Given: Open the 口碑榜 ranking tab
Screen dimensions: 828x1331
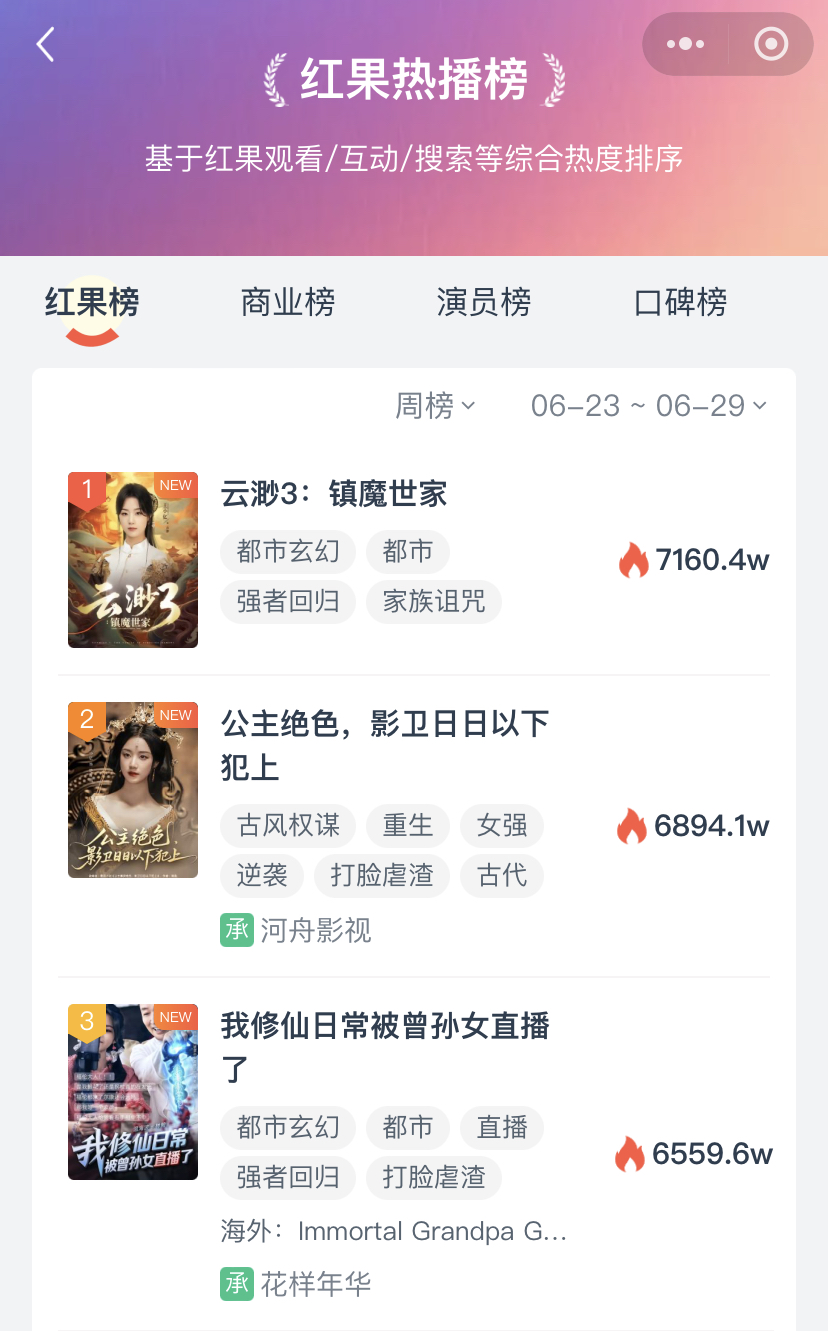Looking at the screenshot, I should click(x=679, y=302).
